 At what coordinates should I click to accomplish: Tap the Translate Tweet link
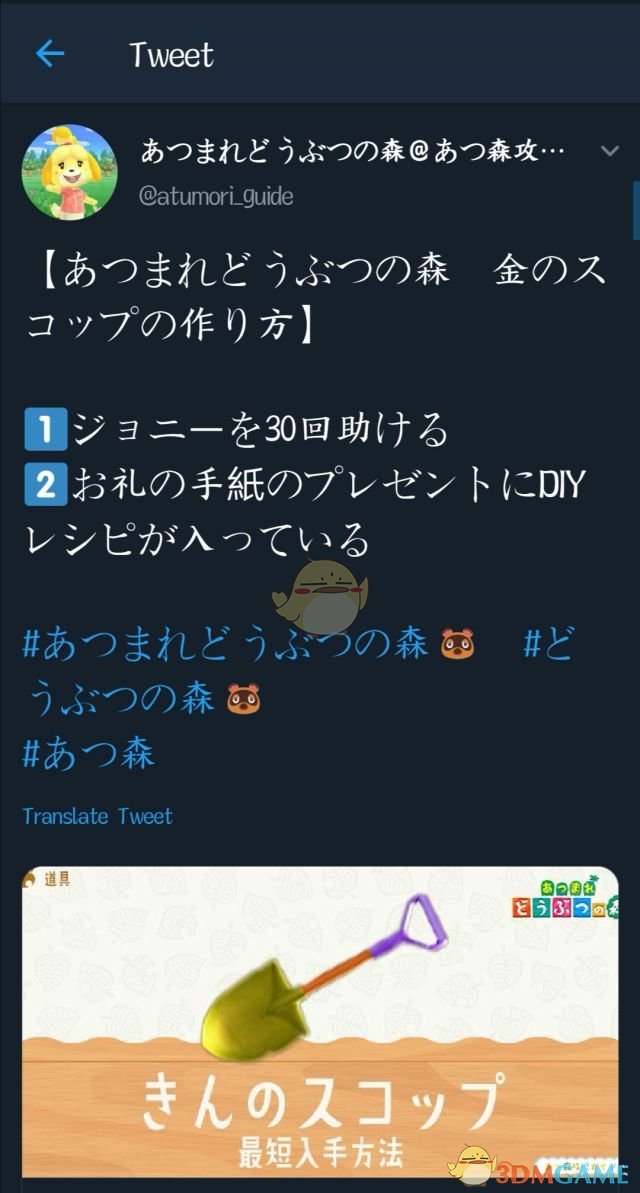tap(97, 816)
